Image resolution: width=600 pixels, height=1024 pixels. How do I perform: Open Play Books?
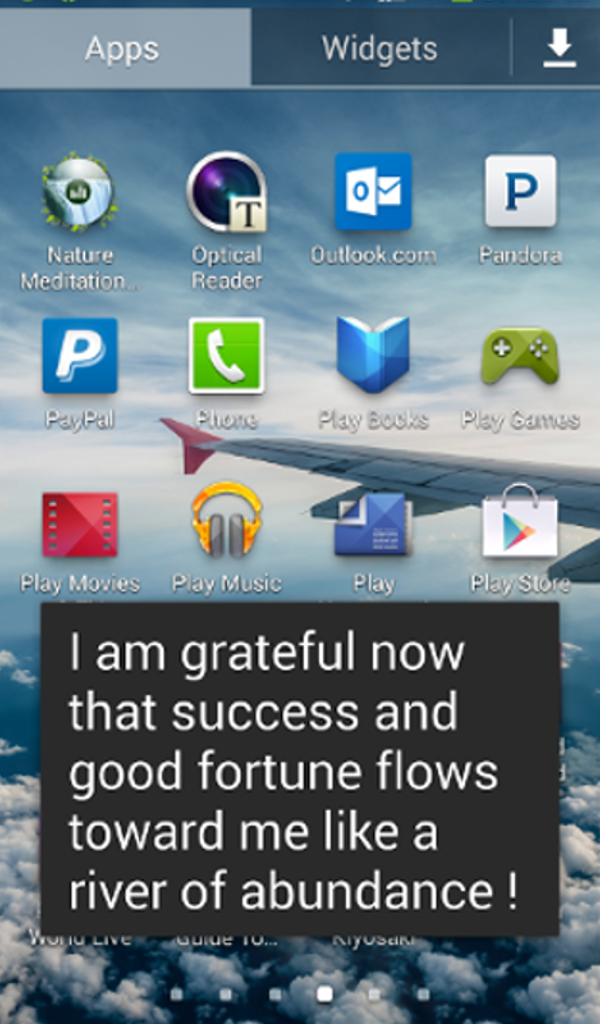pos(373,355)
